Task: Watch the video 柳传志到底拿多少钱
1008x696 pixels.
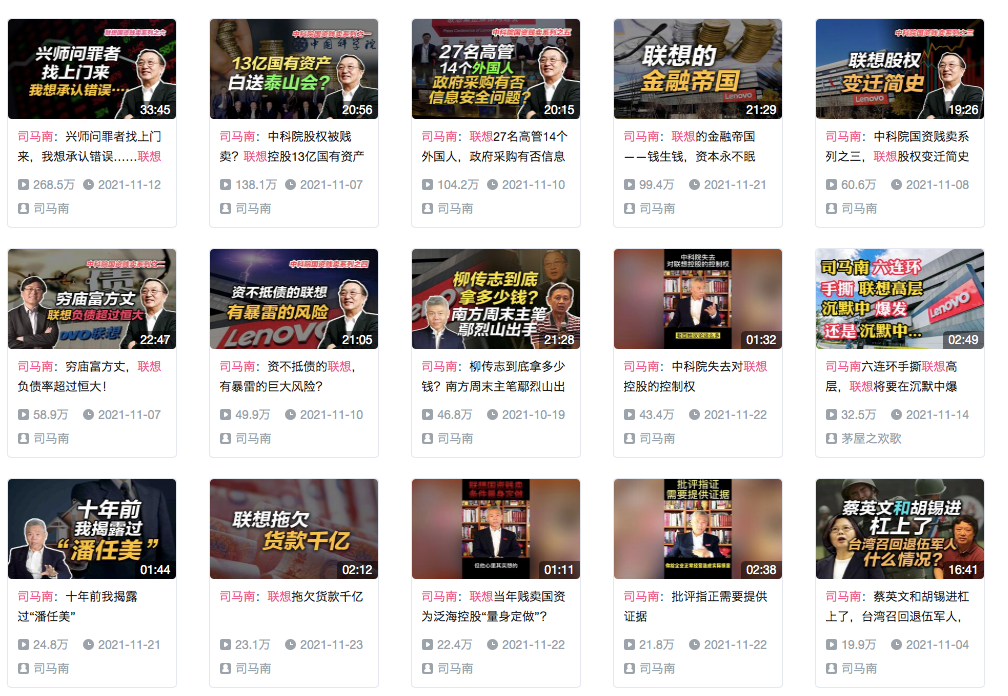Action: pyautogui.click(x=496, y=299)
